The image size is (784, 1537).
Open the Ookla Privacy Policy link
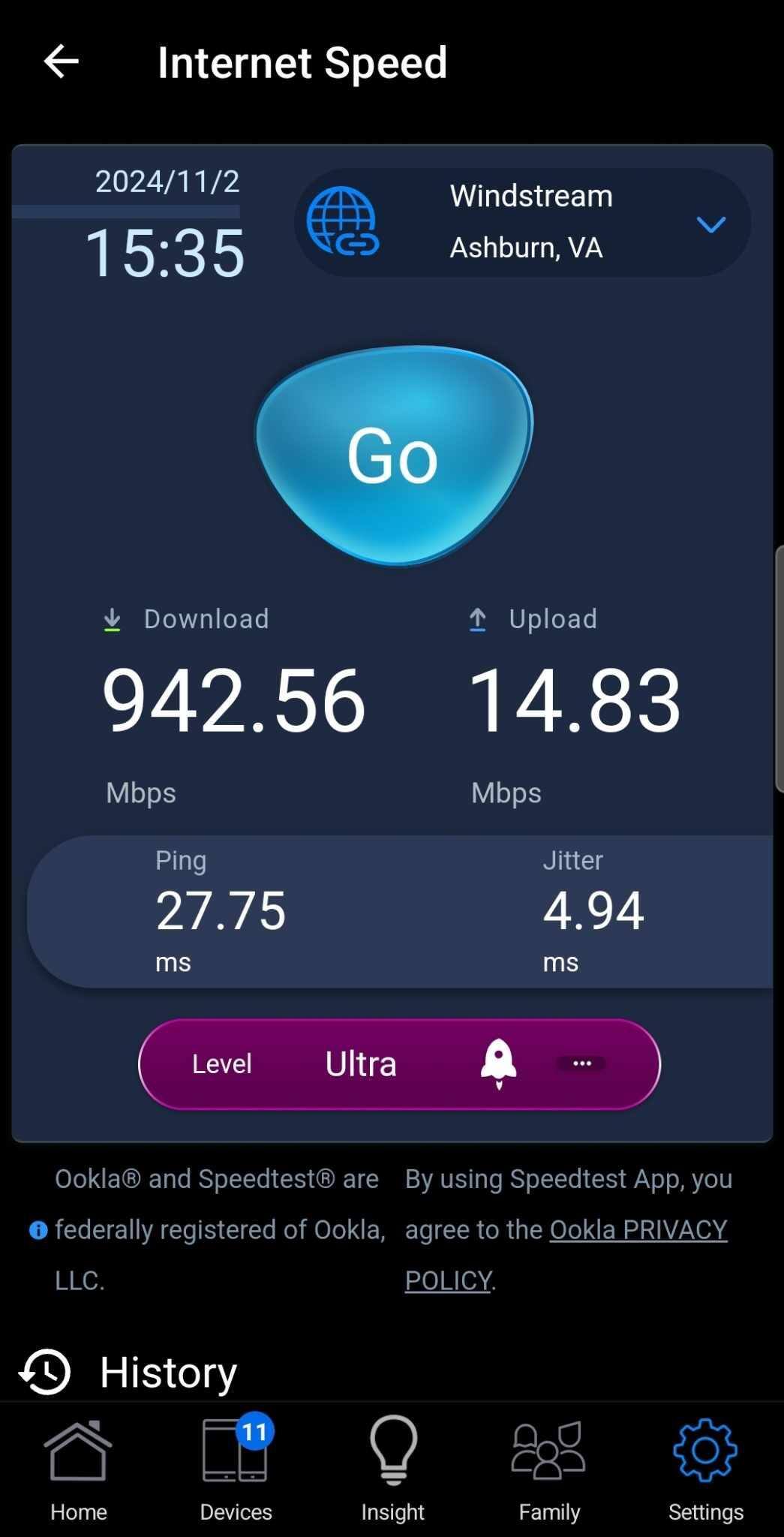[638, 1230]
